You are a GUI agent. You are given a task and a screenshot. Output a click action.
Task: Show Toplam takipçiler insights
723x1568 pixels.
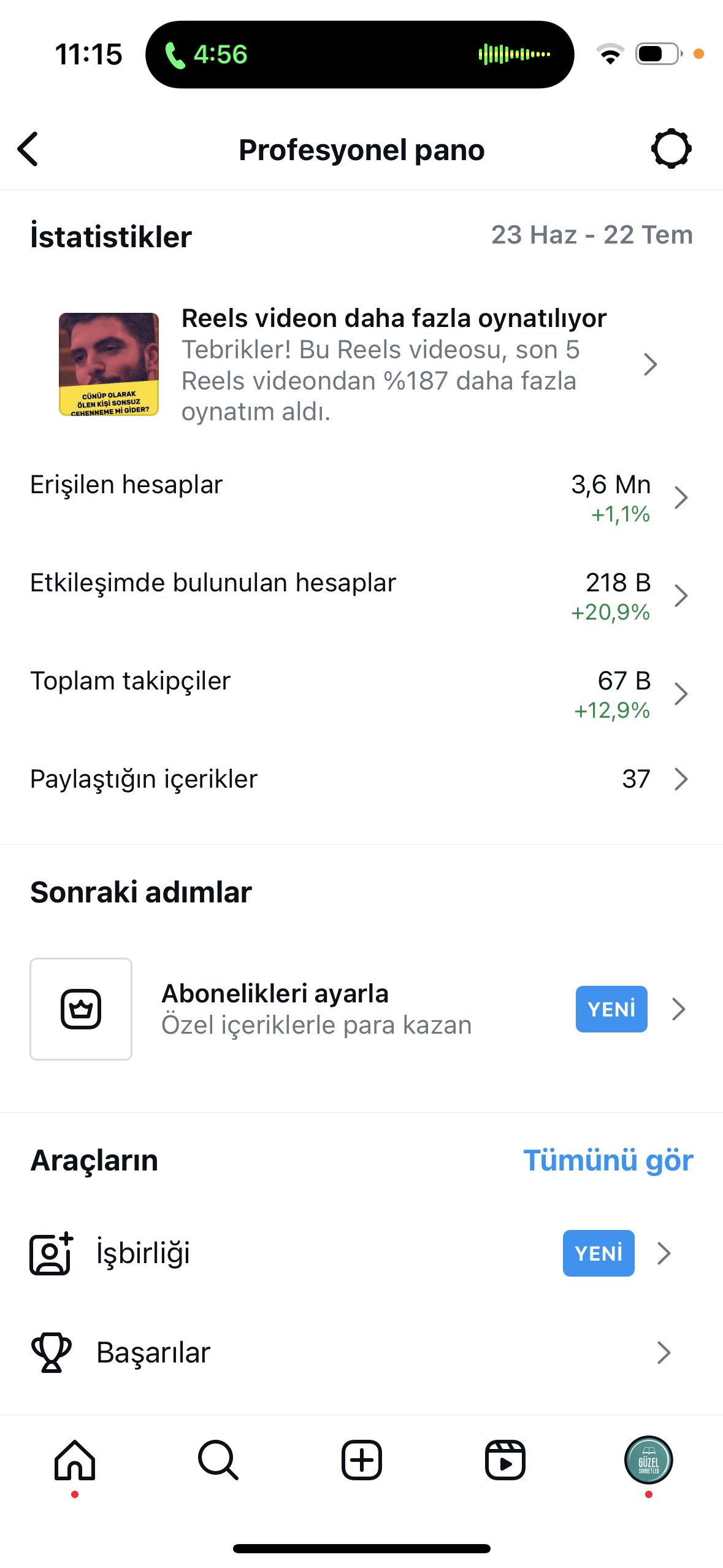coord(361,694)
